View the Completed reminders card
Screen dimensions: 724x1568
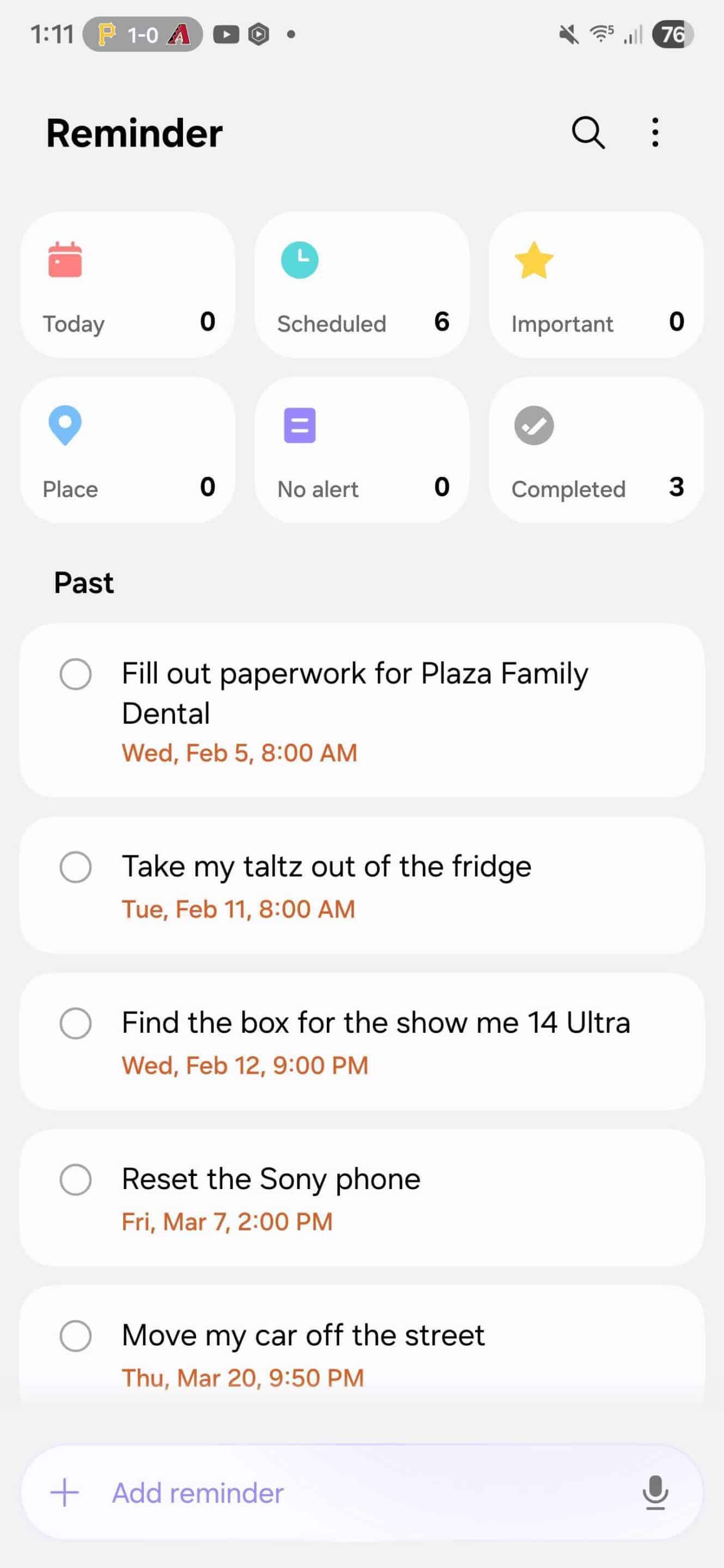[x=595, y=450]
